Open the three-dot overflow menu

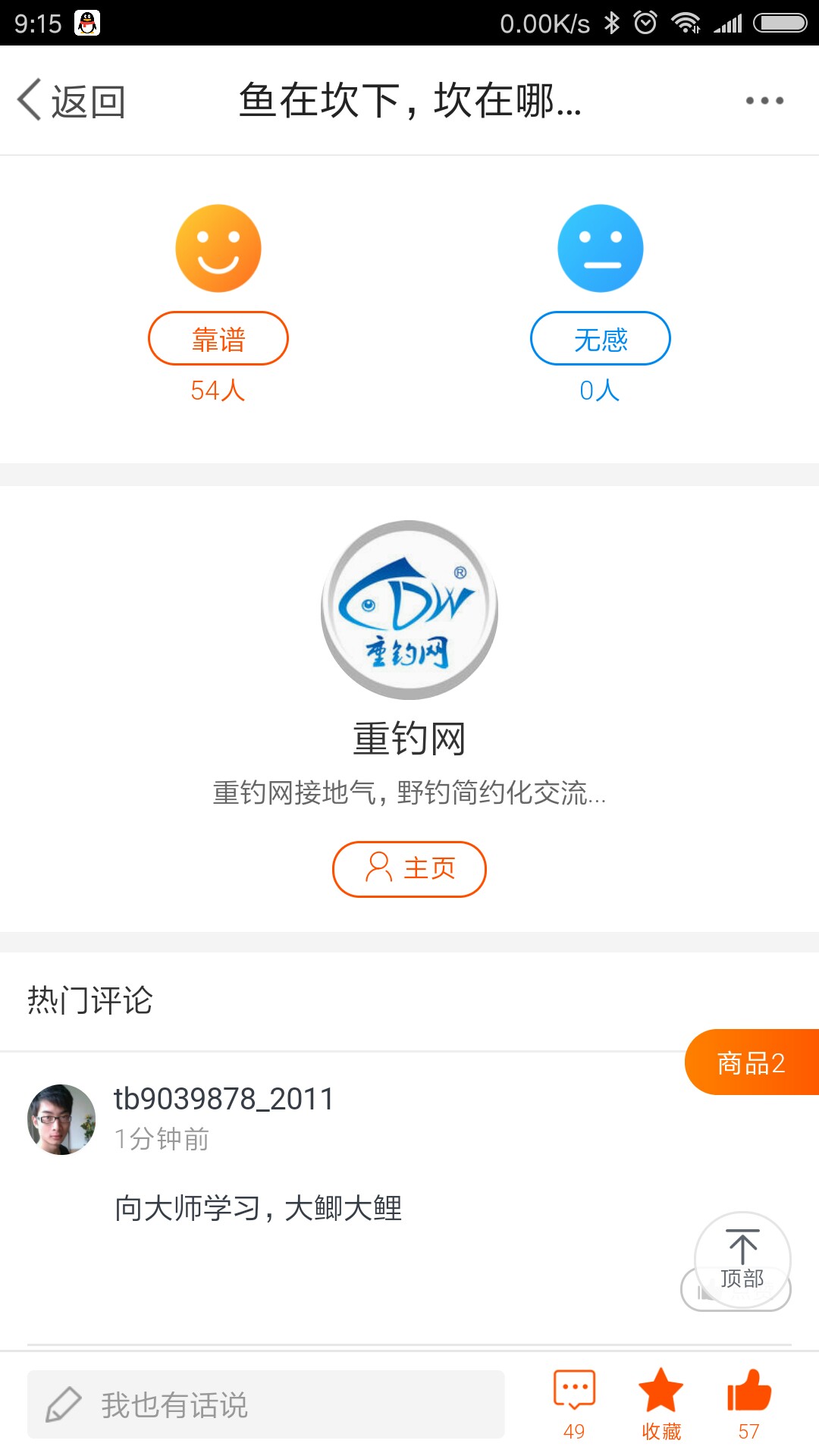(x=764, y=101)
